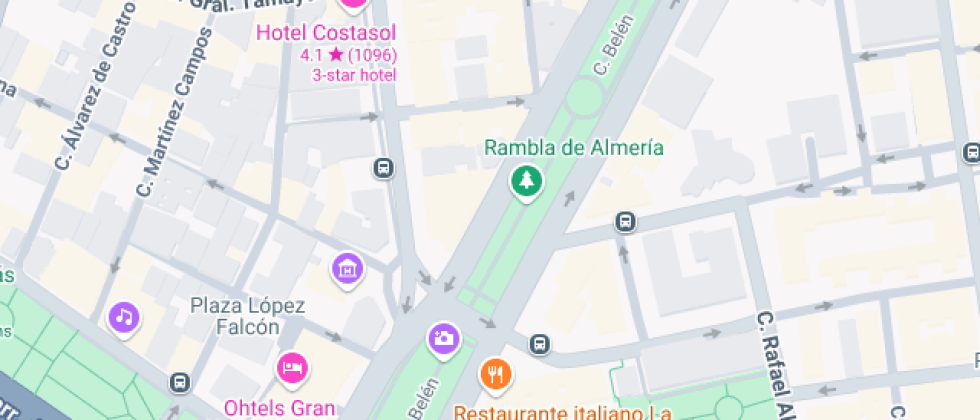Tap the purple camera attraction marker
This screenshot has height=420, width=980.
(443, 338)
